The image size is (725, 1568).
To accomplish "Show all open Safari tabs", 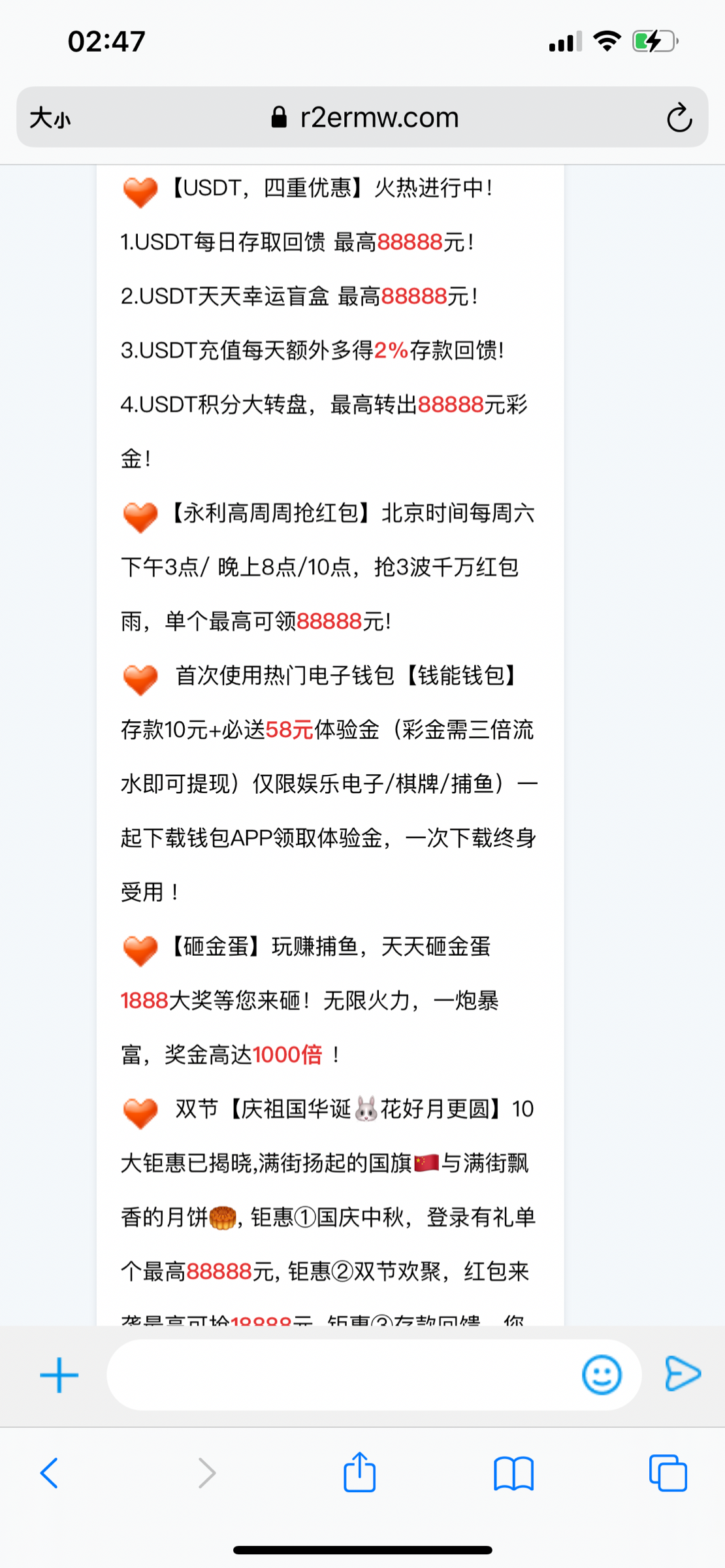I will (x=668, y=1473).
